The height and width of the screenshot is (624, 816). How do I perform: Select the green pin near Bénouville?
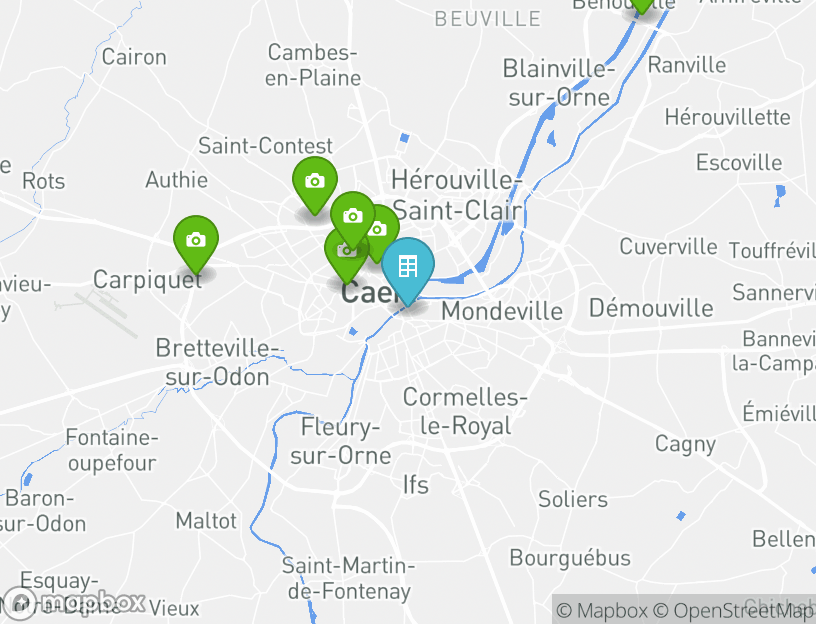(x=641, y=5)
